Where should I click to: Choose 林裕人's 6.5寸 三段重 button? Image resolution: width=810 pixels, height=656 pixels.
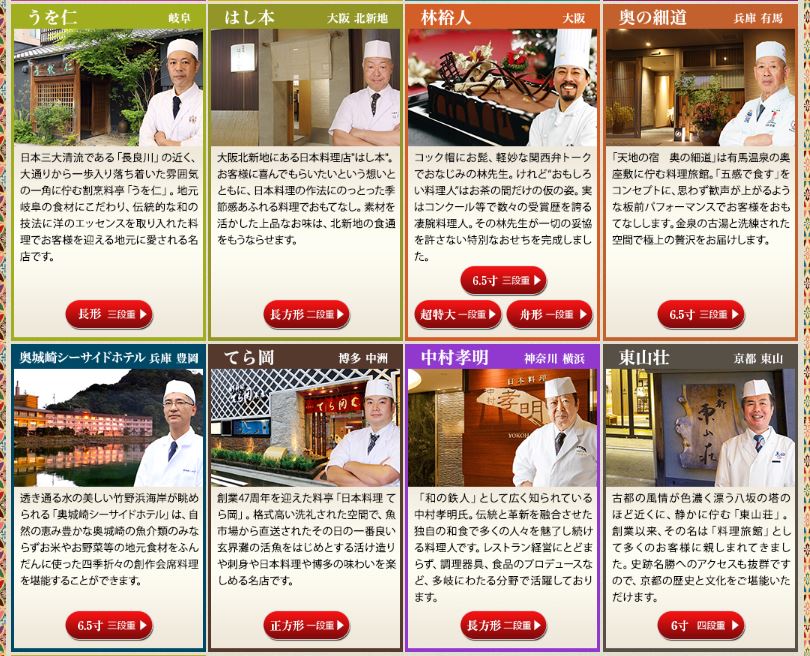pyautogui.click(x=503, y=281)
